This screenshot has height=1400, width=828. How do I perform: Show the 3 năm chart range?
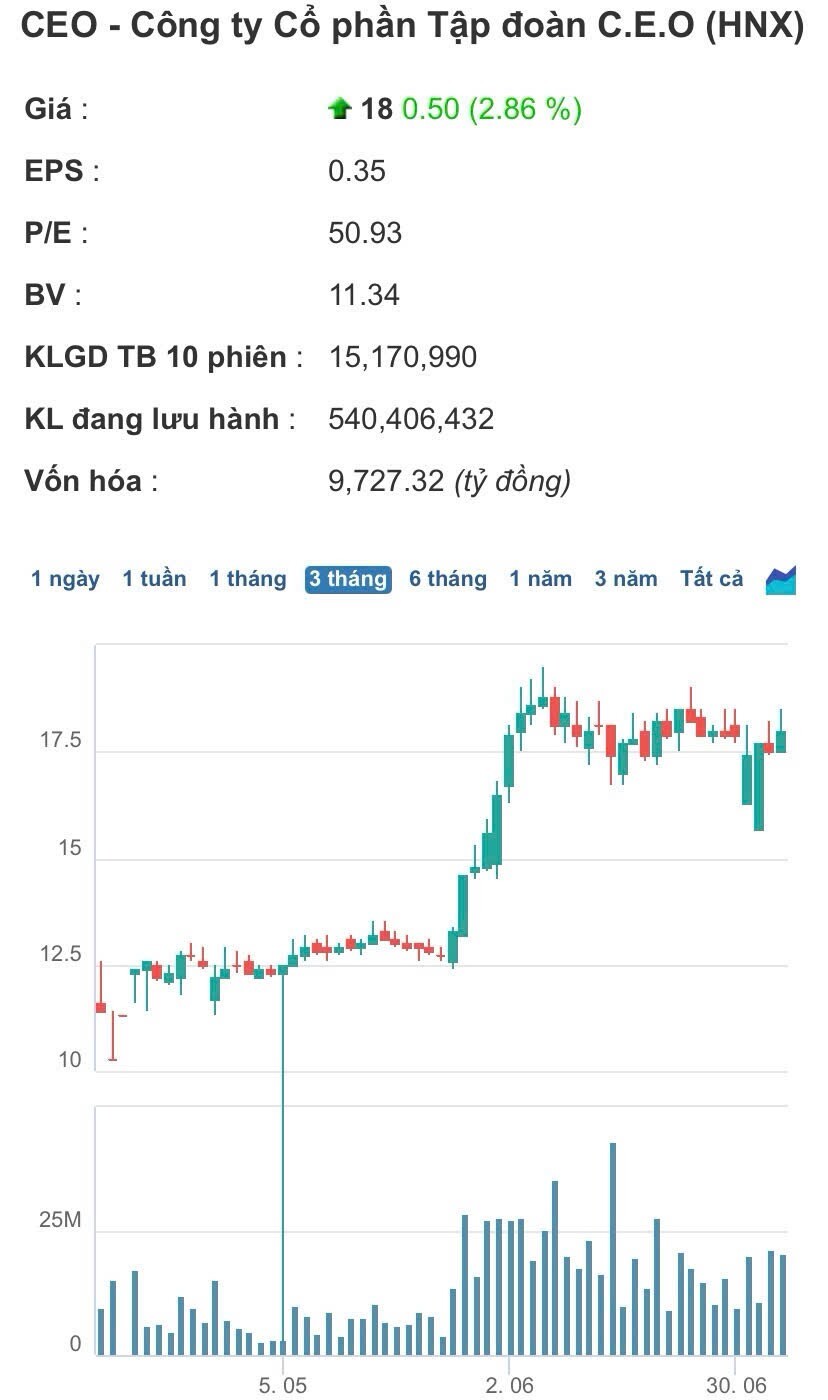[x=626, y=579]
